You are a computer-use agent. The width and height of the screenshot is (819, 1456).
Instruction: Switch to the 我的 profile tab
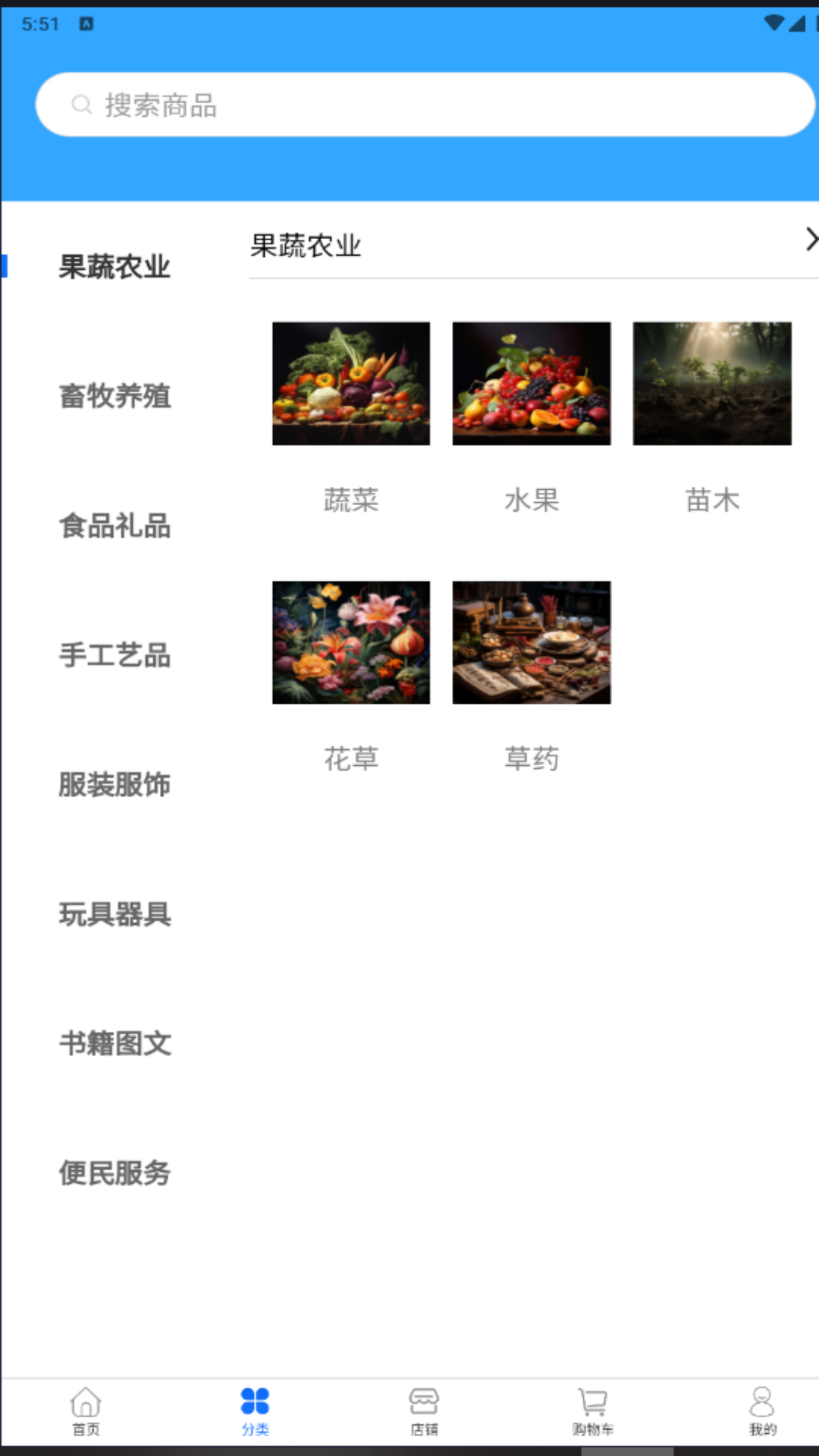(762, 1410)
